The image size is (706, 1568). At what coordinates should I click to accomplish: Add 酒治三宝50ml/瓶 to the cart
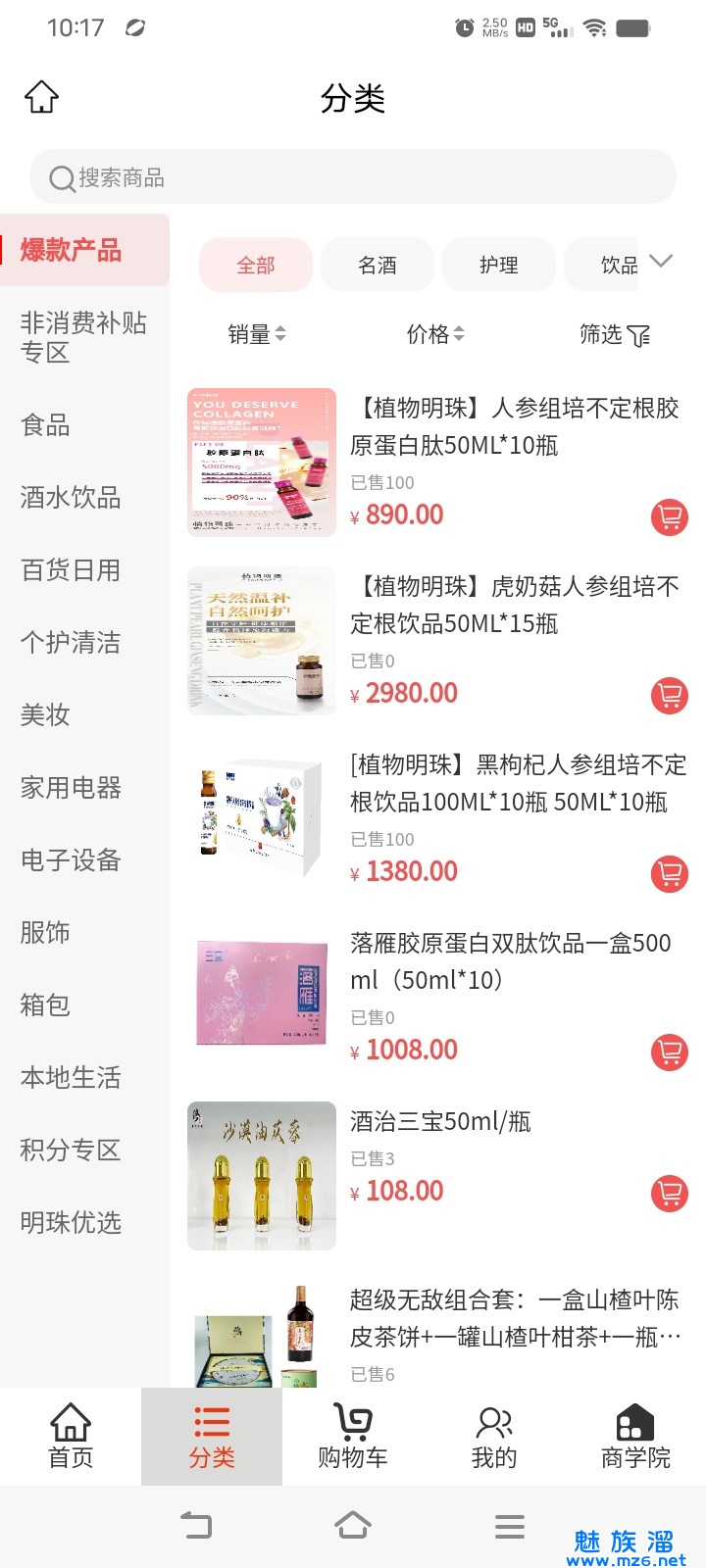670,1193
